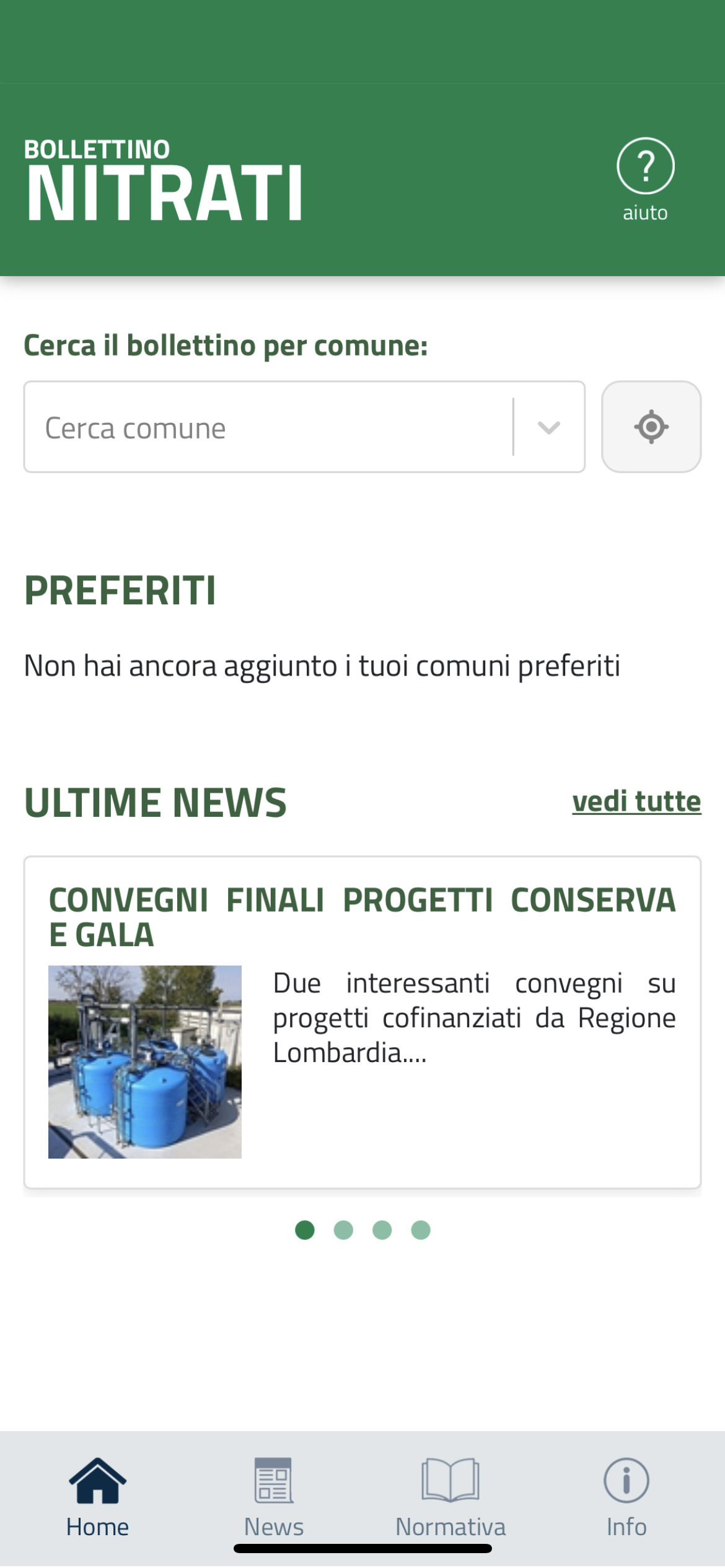This screenshot has height=1568, width=725.
Task: Open the vedi tutte news link
Action: click(636, 801)
